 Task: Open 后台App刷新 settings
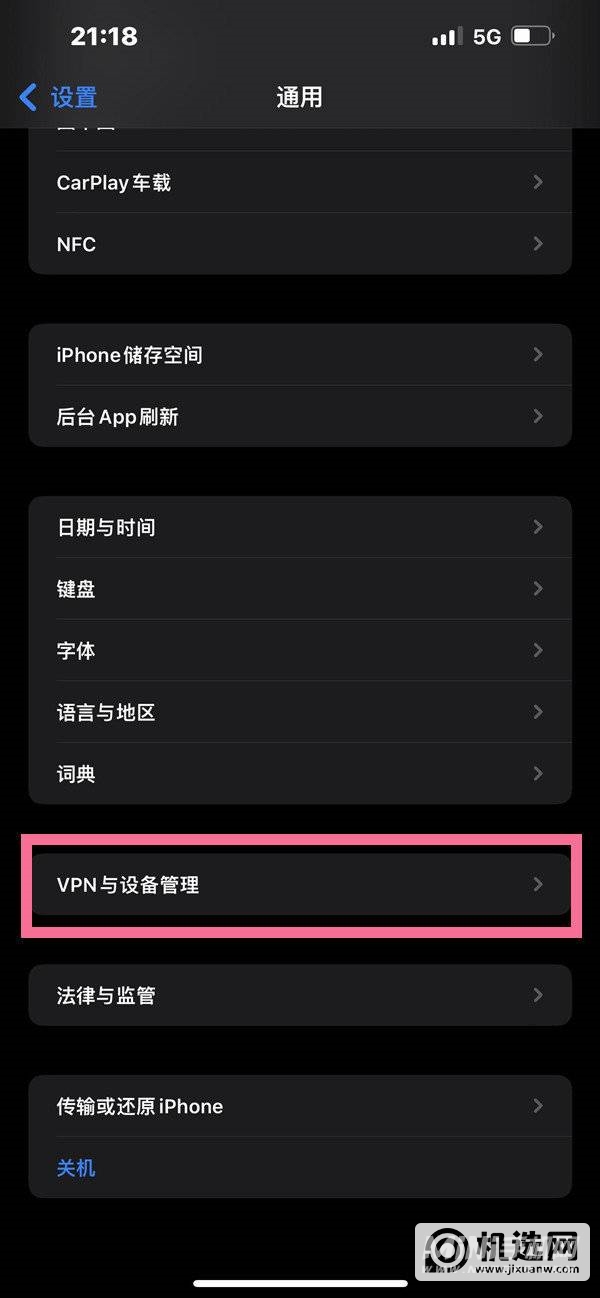tap(300, 416)
